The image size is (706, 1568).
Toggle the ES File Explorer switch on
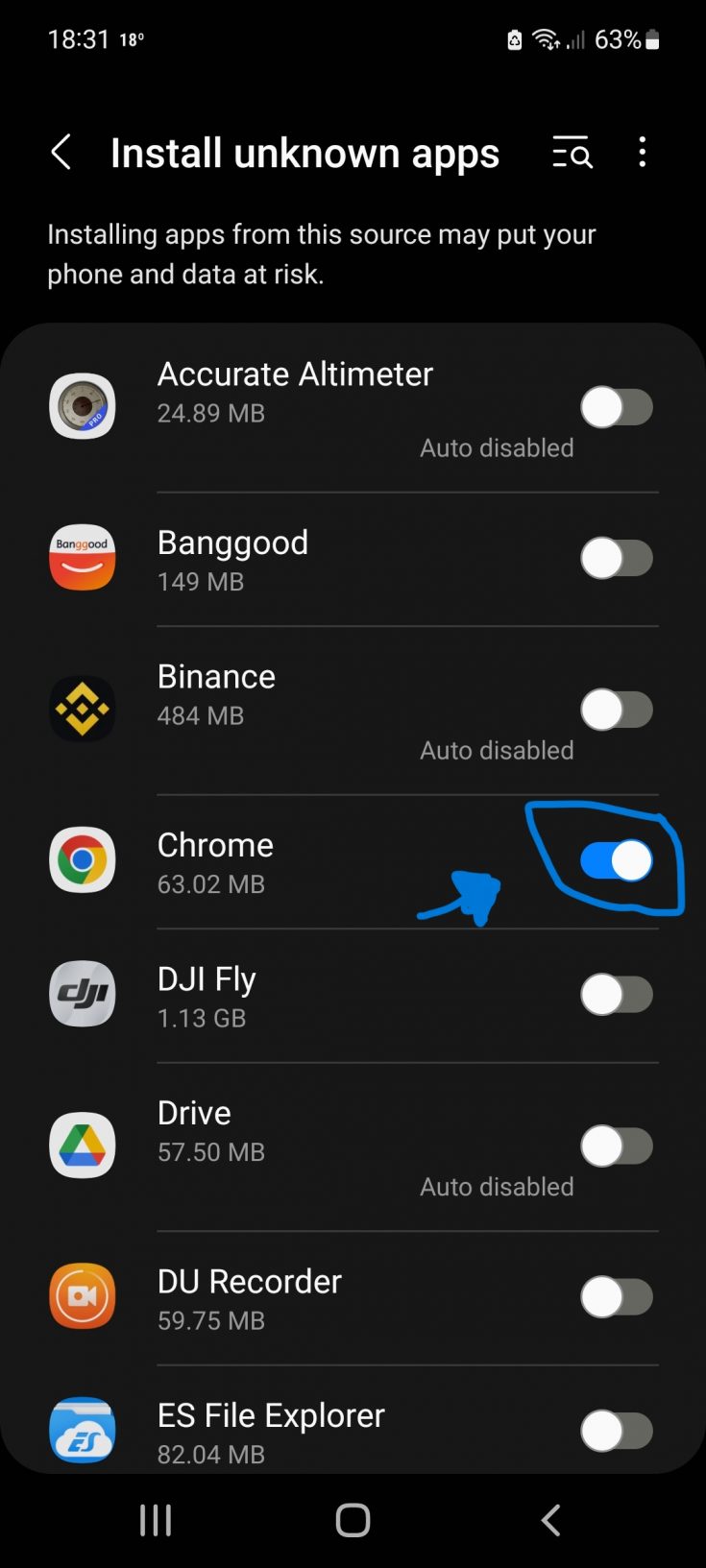click(618, 1430)
